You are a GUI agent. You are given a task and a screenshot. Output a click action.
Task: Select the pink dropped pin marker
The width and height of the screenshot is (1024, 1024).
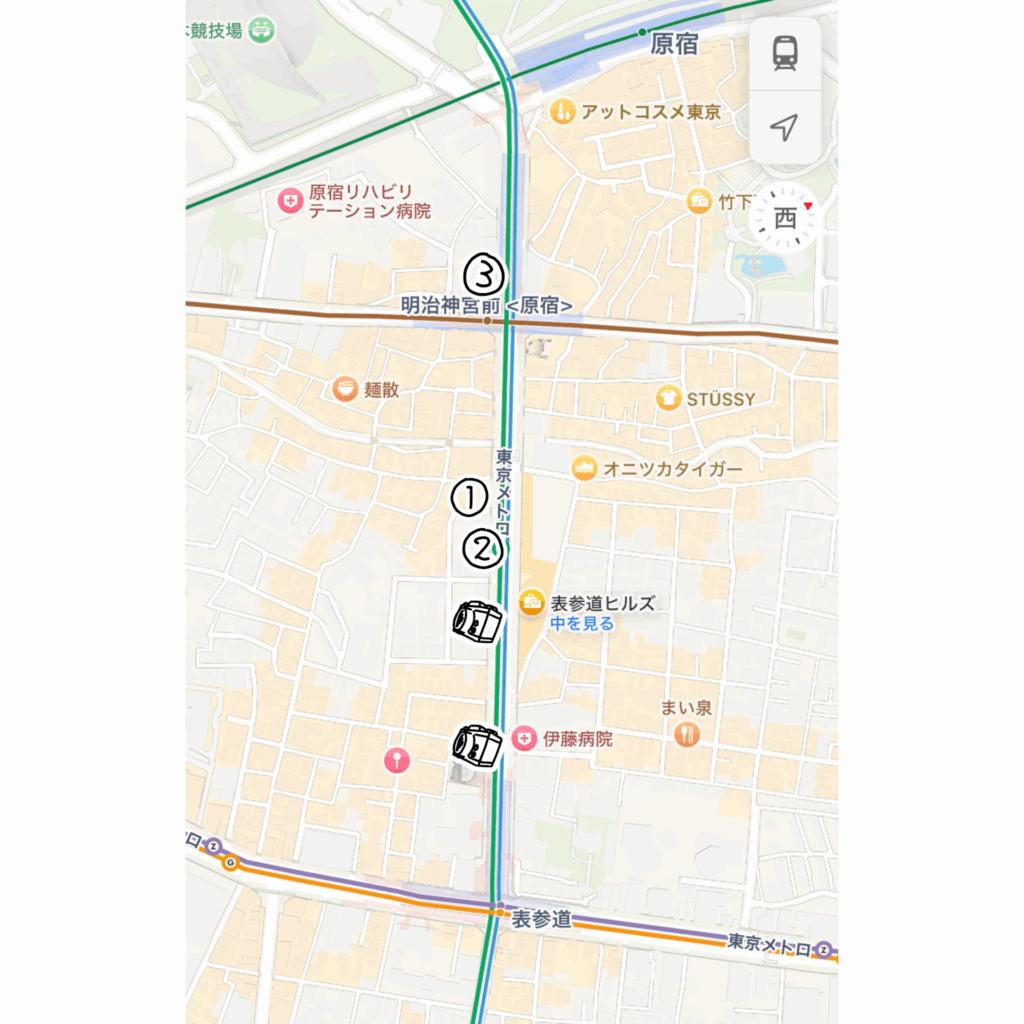pos(397,760)
